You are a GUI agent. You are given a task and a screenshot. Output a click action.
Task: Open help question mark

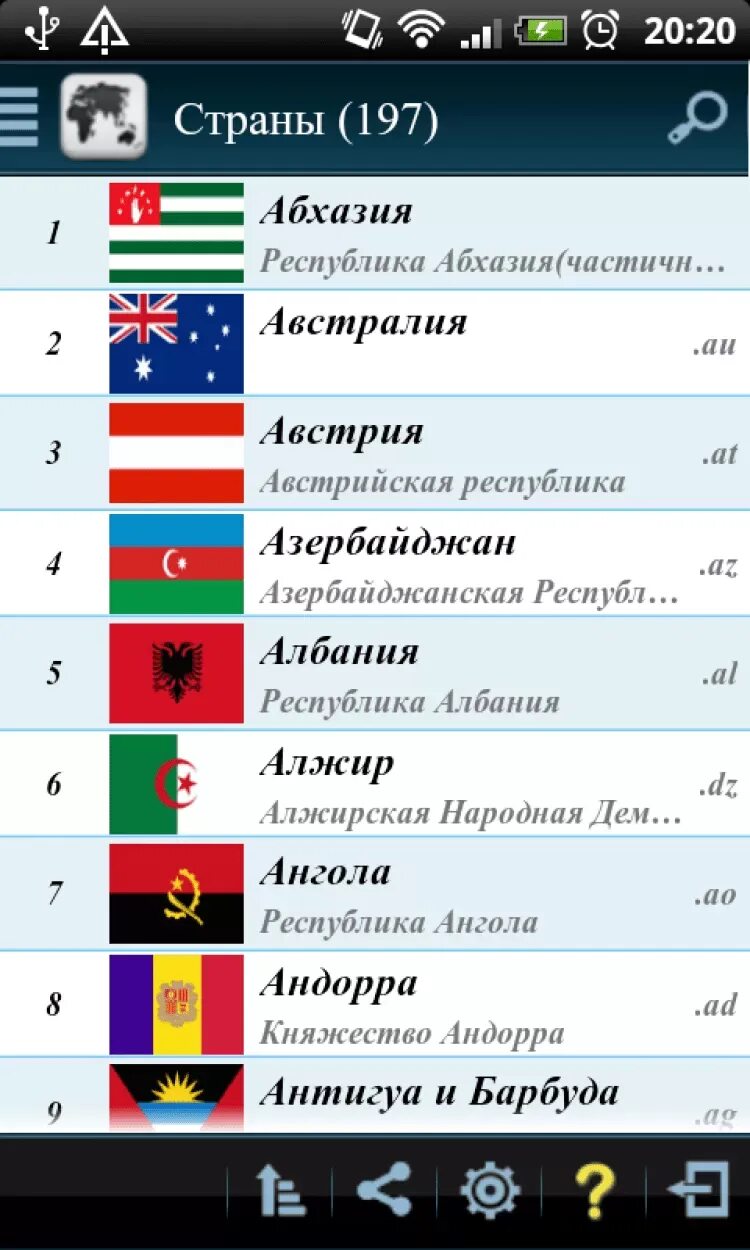point(594,1190)
